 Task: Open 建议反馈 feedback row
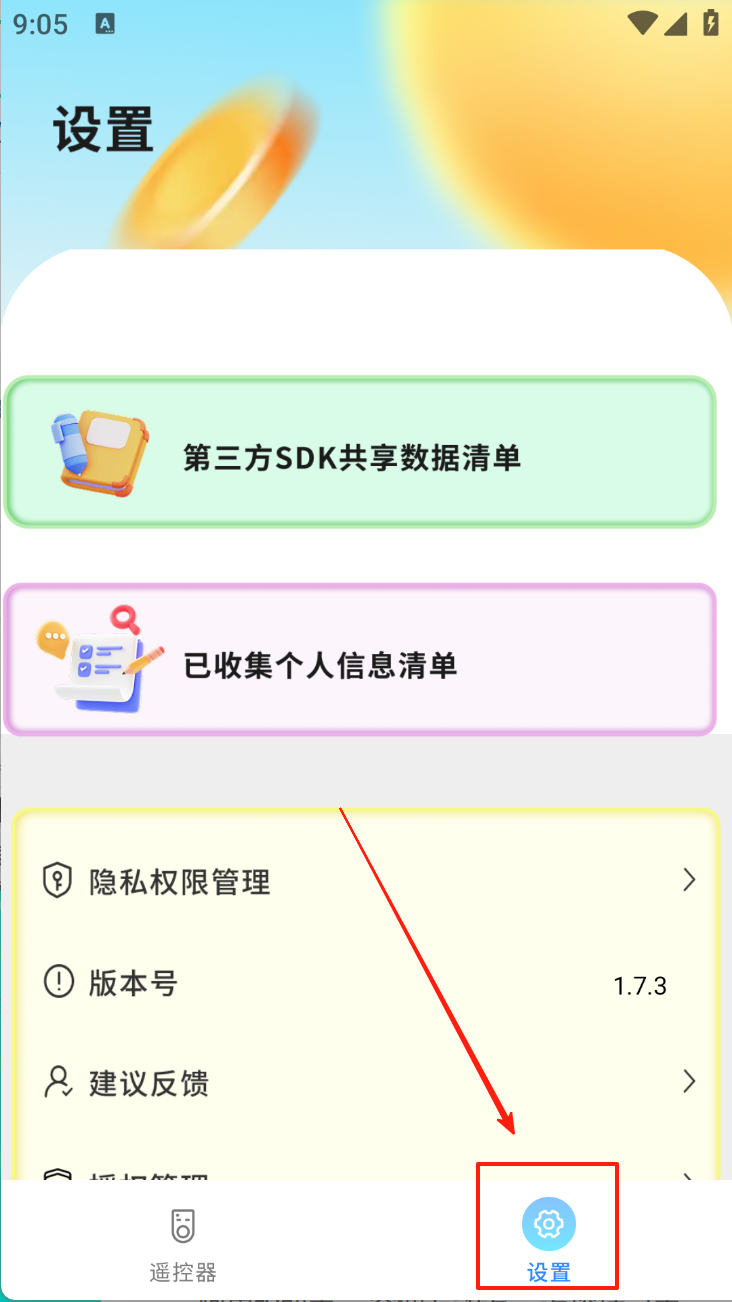[366, 1082]
